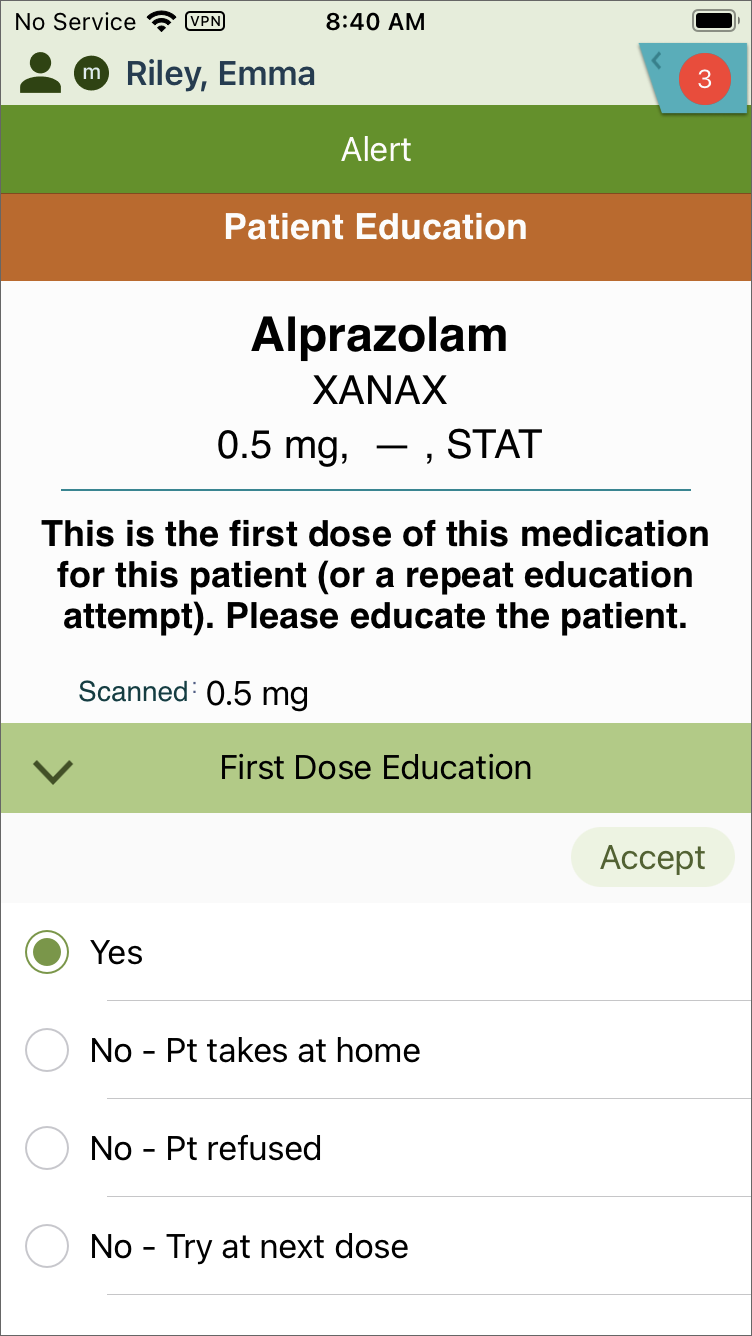Image resolution: width=752 pixels, height=1336 pixels.
Task: Collapse the First Dose Education section
Action: click(376, 768)
